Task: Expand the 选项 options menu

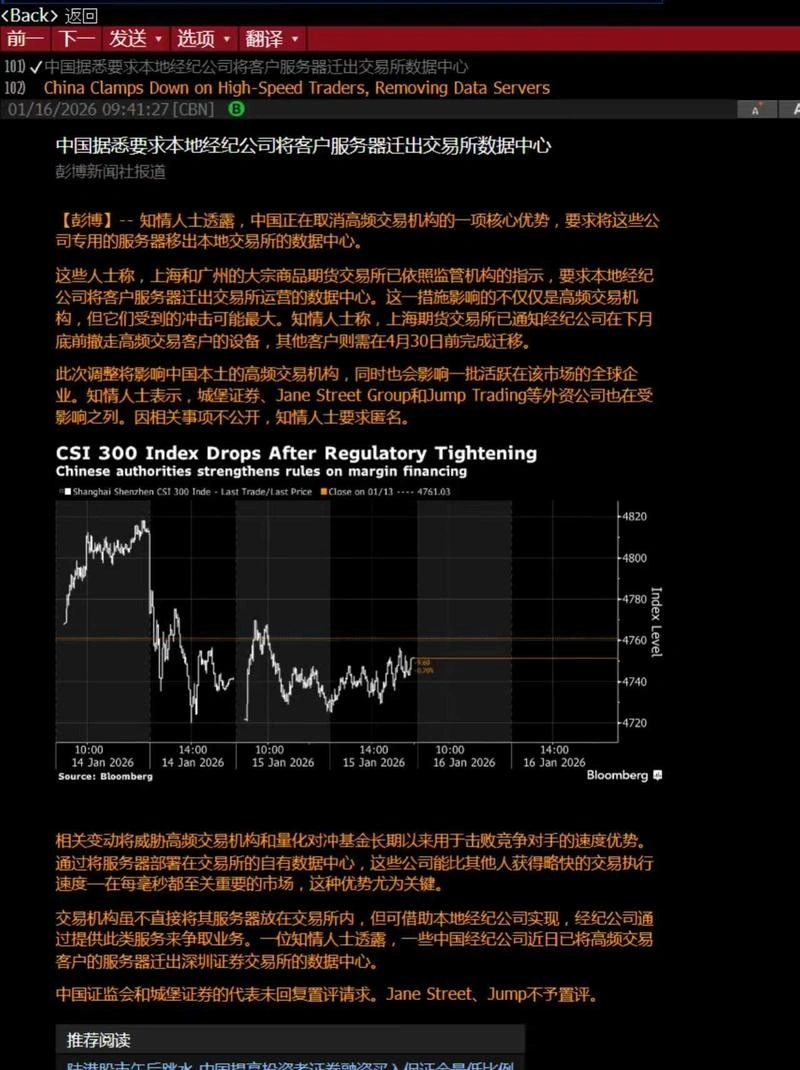Action: (204, 39)
